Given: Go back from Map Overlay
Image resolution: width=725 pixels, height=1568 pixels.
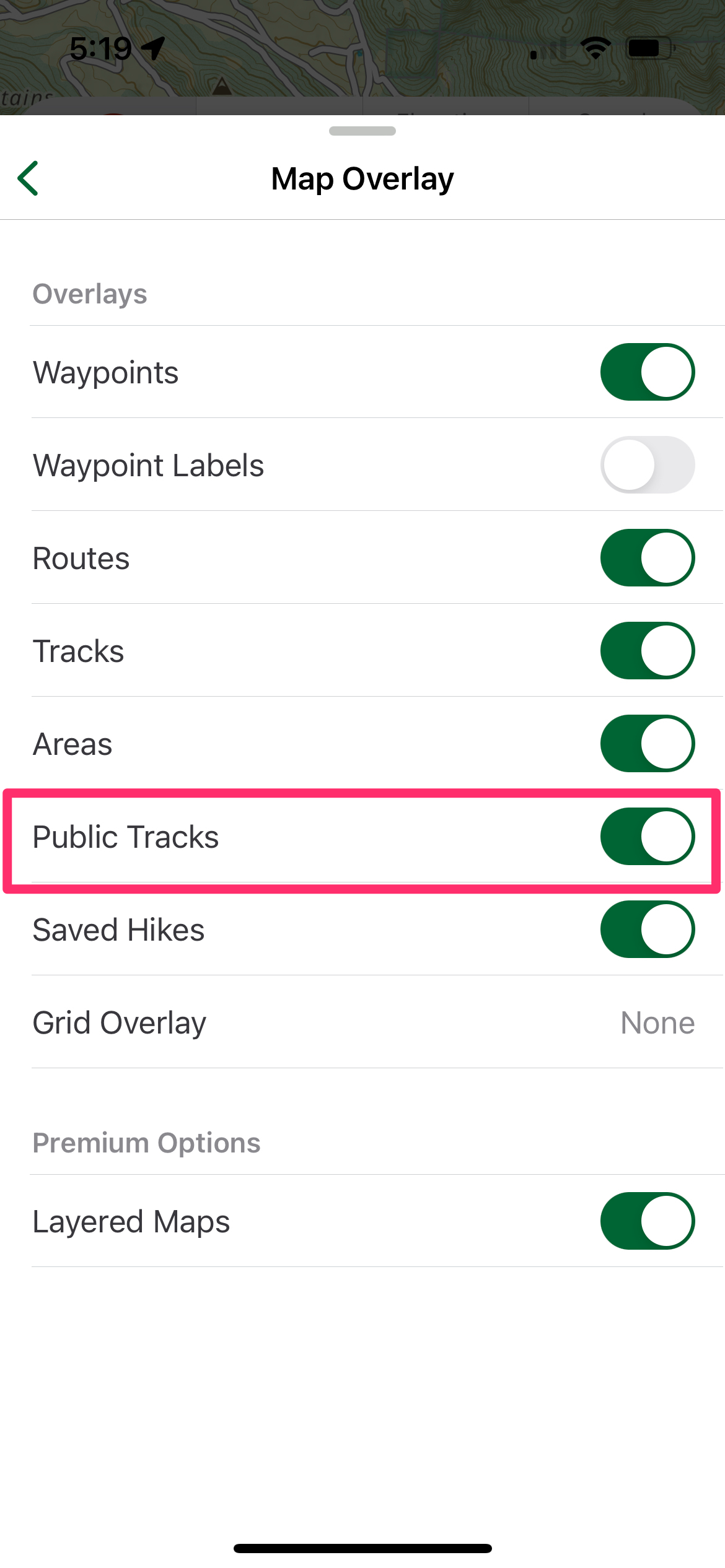Looking at the screenshot, I should pyautogui.click(x=29, y=178).
